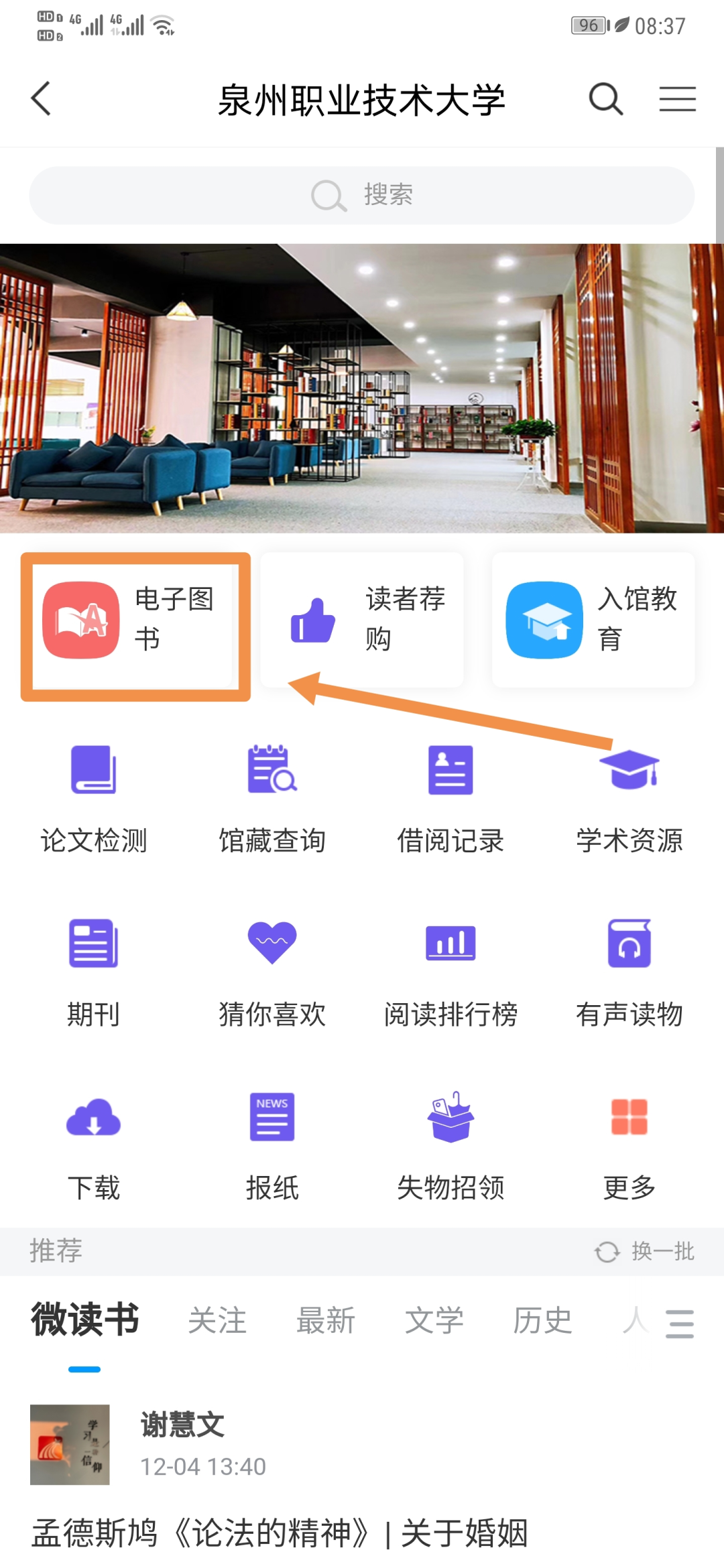Tap the 搜索 search box
724x1568 pixels.
tap(362, 195)
